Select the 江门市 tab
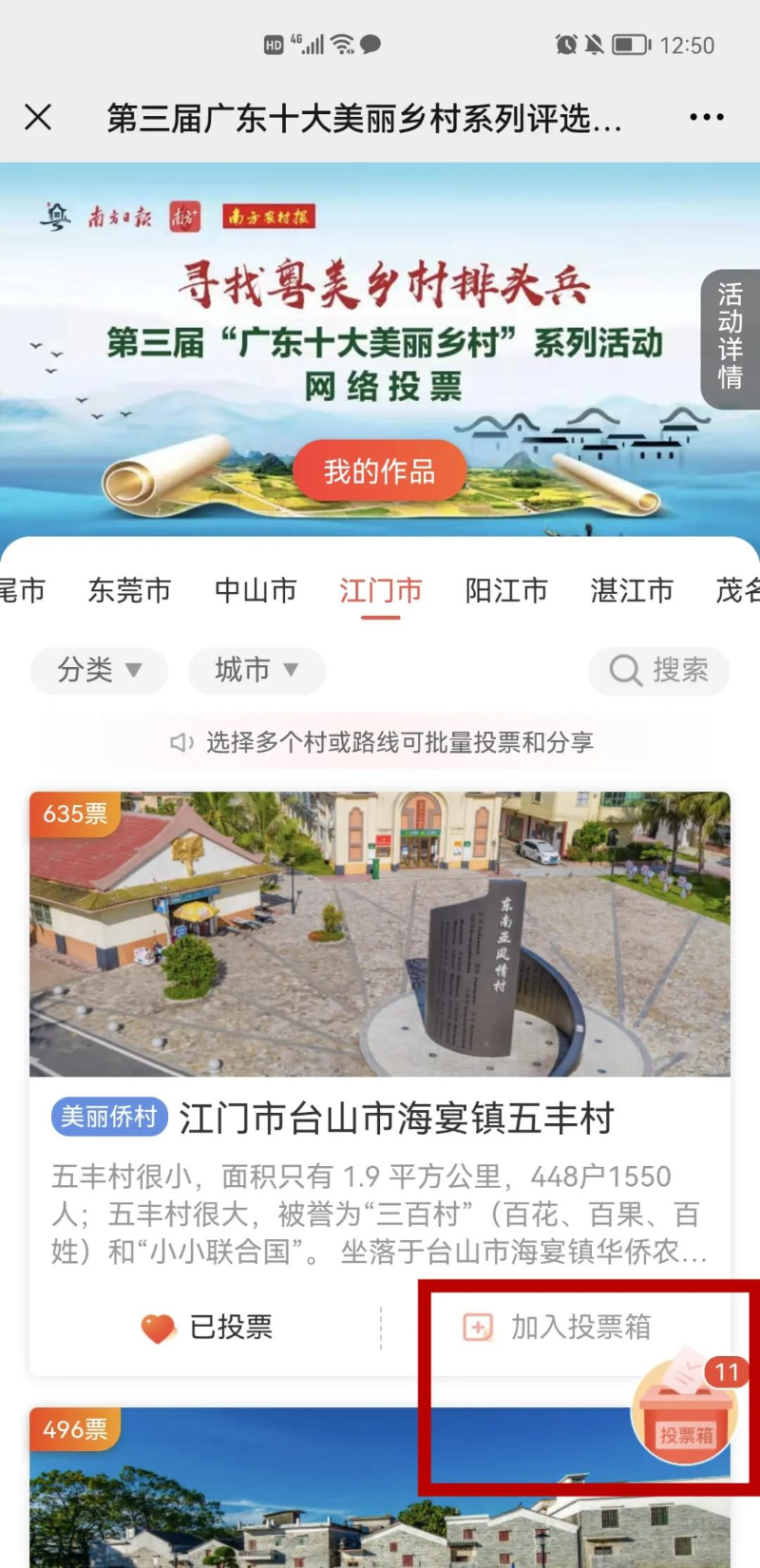The image size is (760, 1568). click(381, 590)
